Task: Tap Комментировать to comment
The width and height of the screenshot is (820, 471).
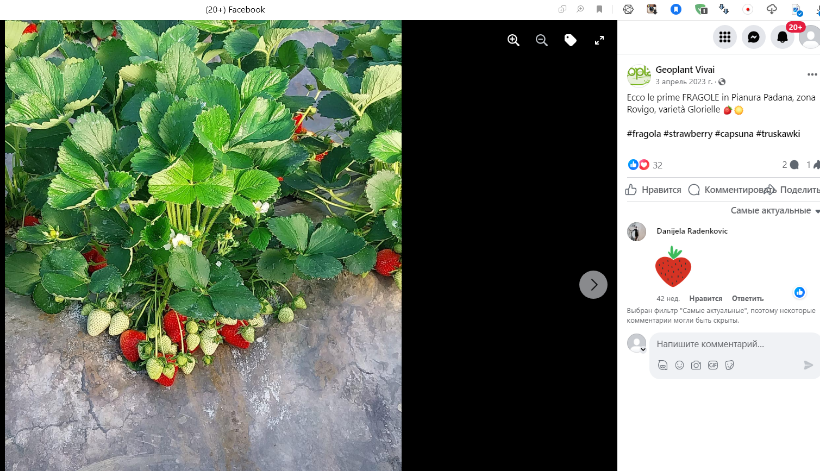Action: [x=731, y=190]
